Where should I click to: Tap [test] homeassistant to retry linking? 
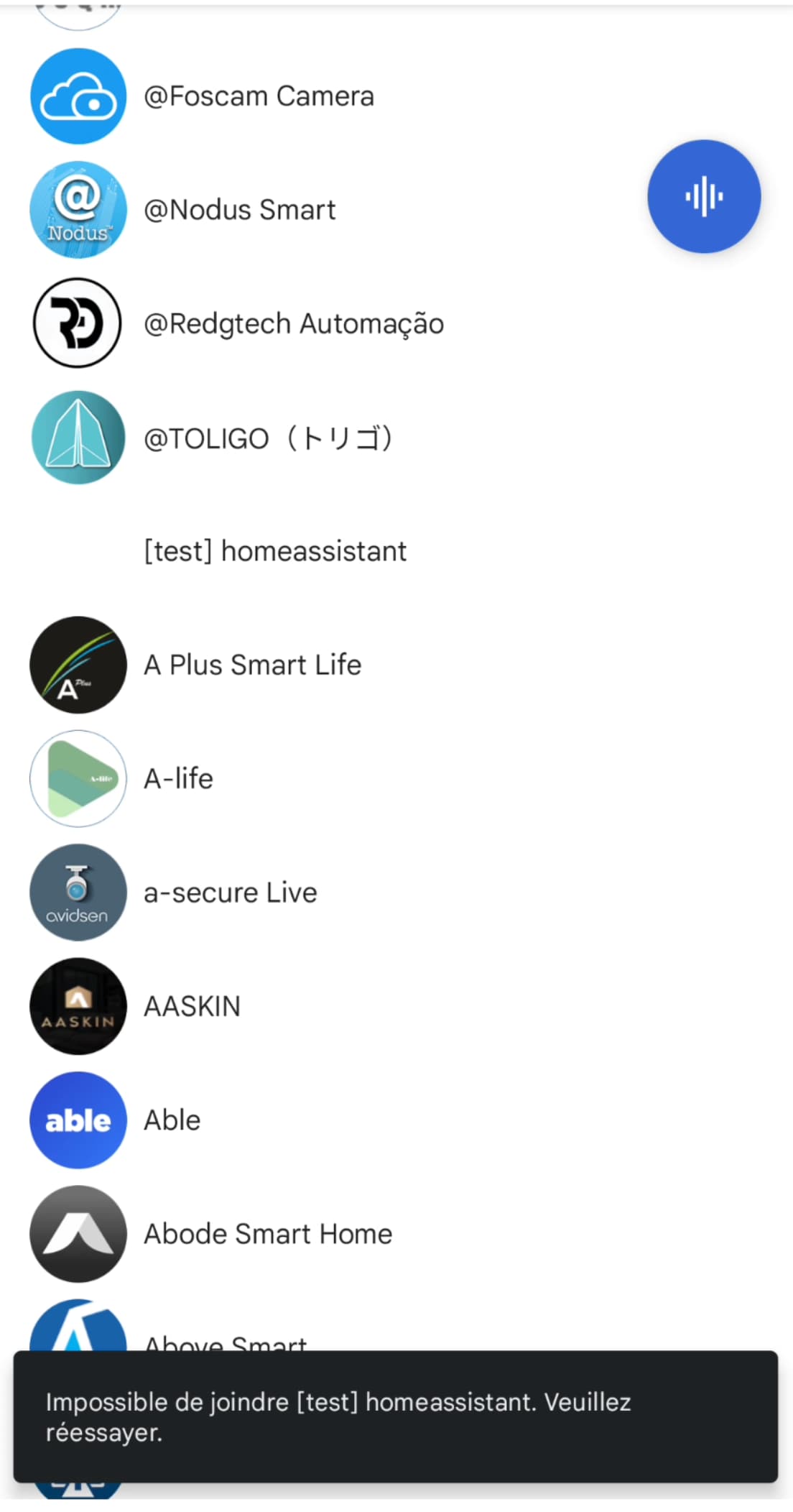click(396, 551)
